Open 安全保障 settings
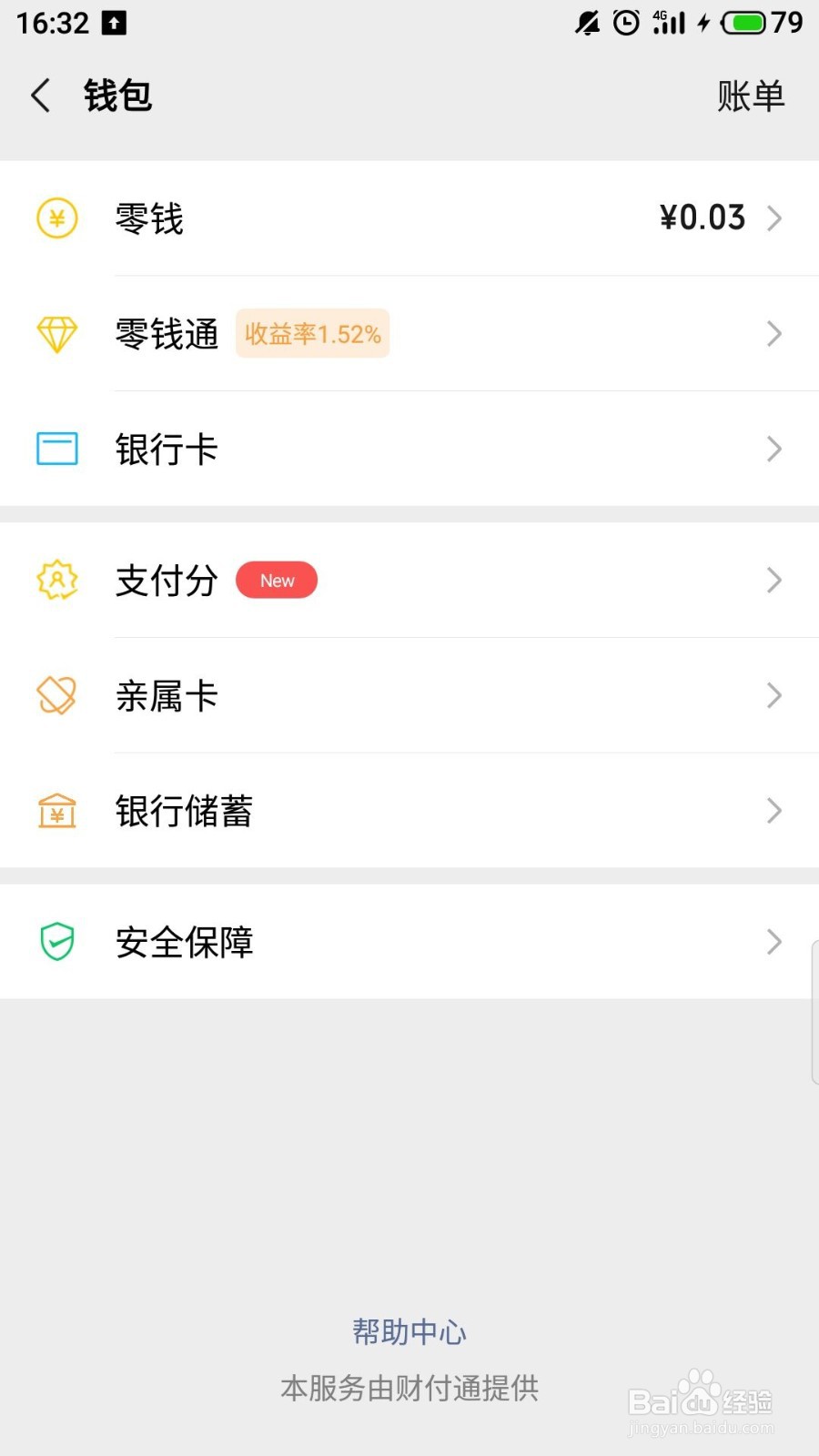 point(409,942)
